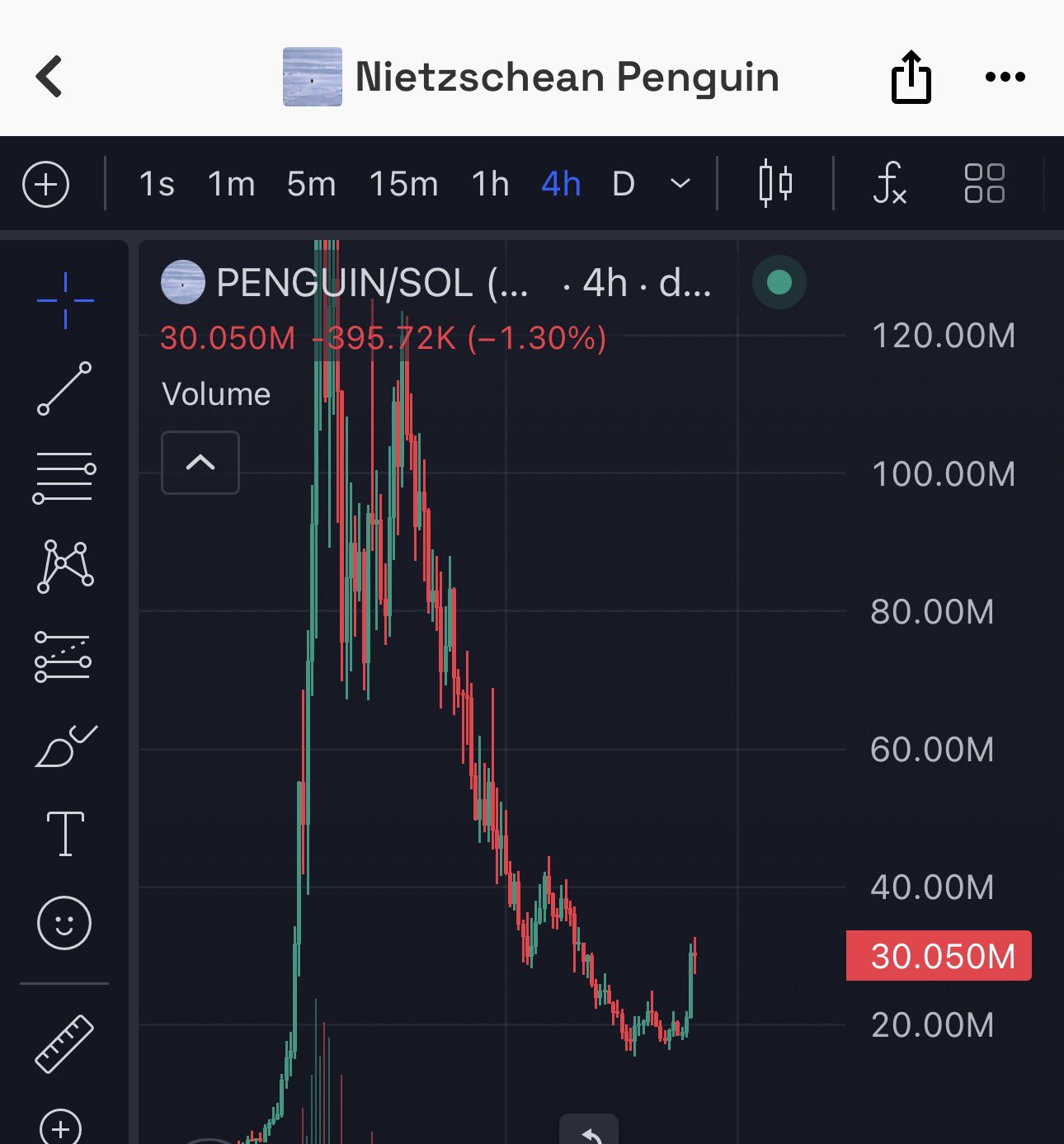The image size is (1064, 1144).
Task: Add a symbol to compare
Action: (45, 184)
